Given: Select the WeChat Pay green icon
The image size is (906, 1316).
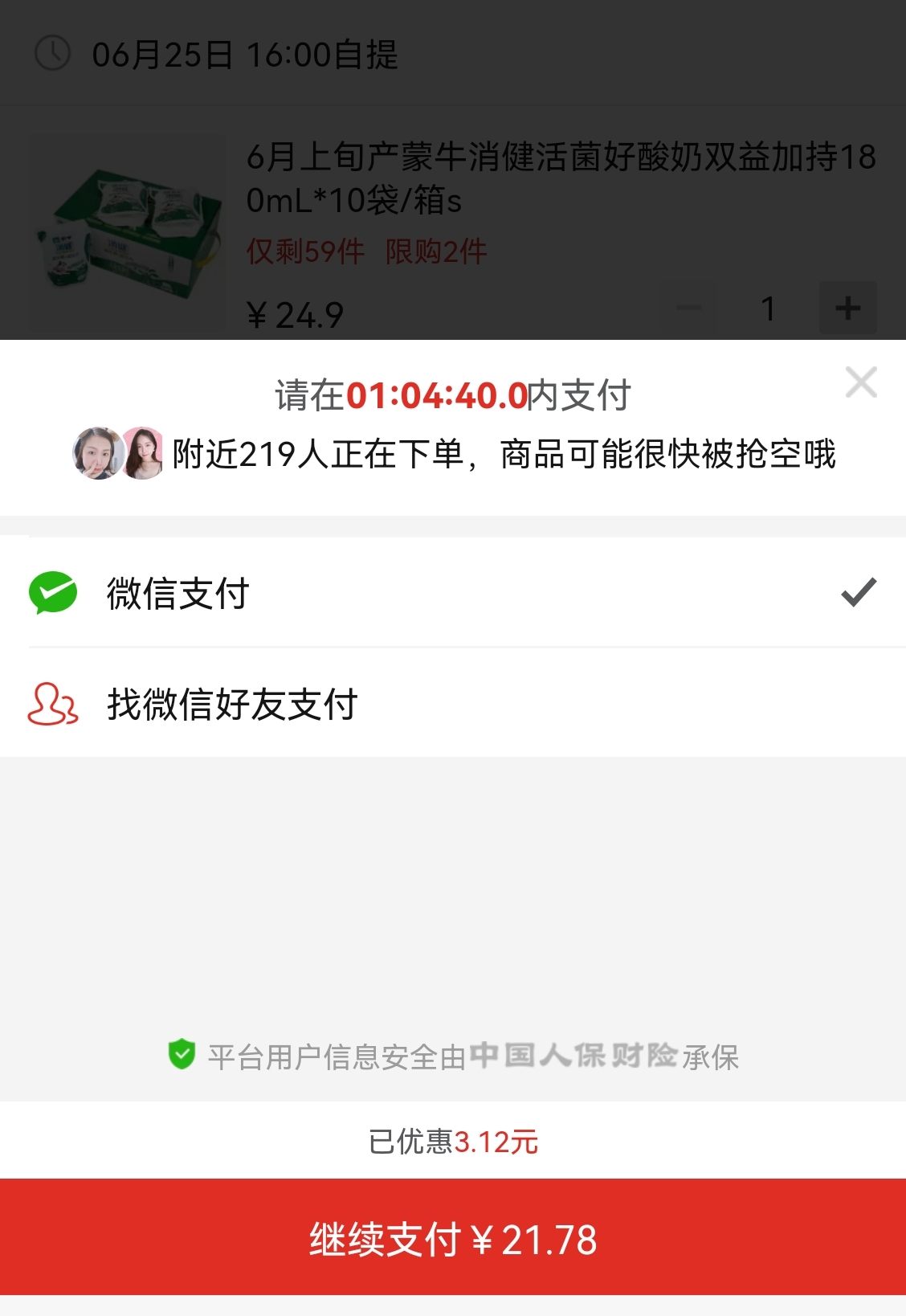Looking at the screenshot, I should 51,593.
